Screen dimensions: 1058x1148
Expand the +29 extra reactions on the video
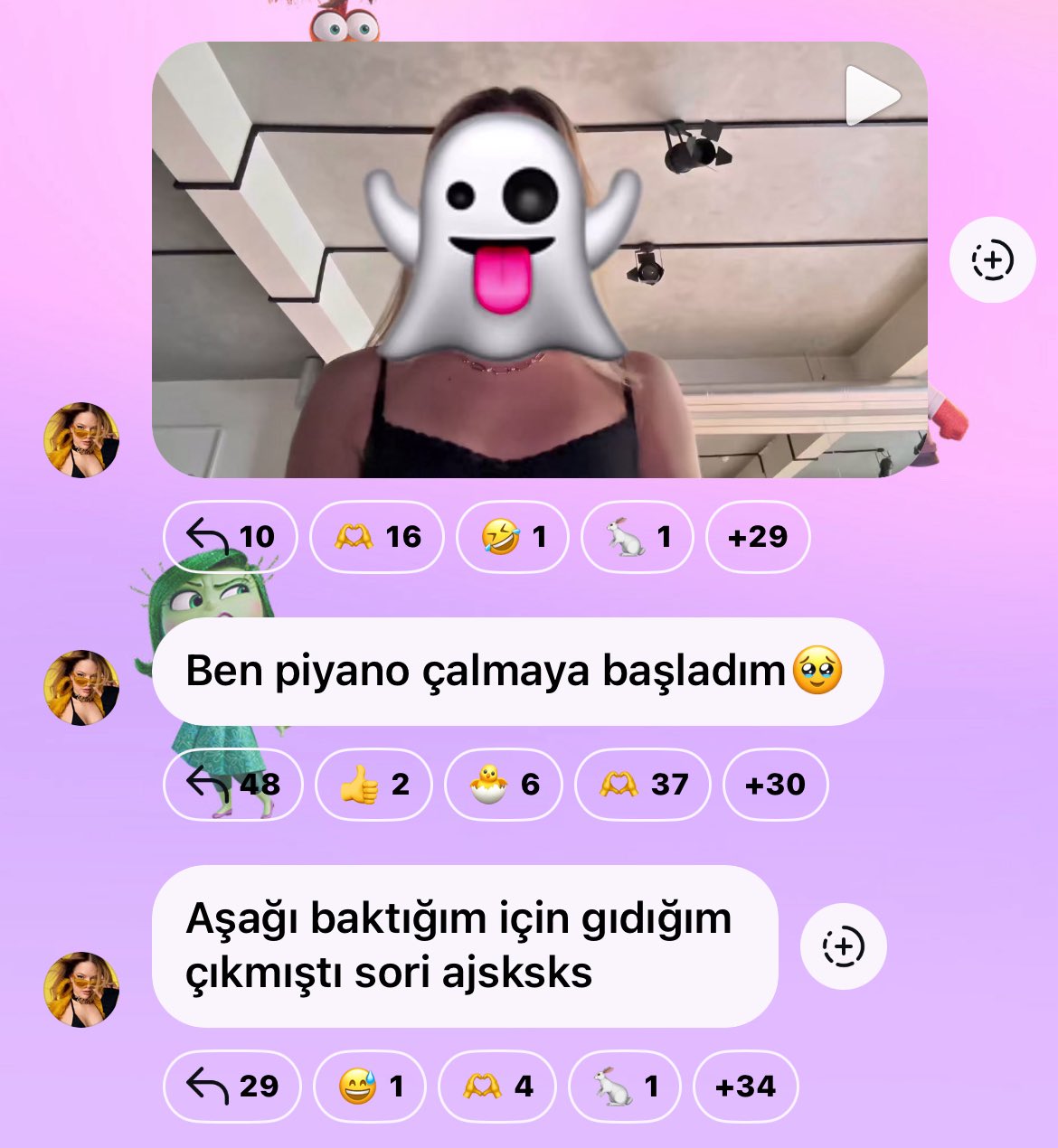758,536
